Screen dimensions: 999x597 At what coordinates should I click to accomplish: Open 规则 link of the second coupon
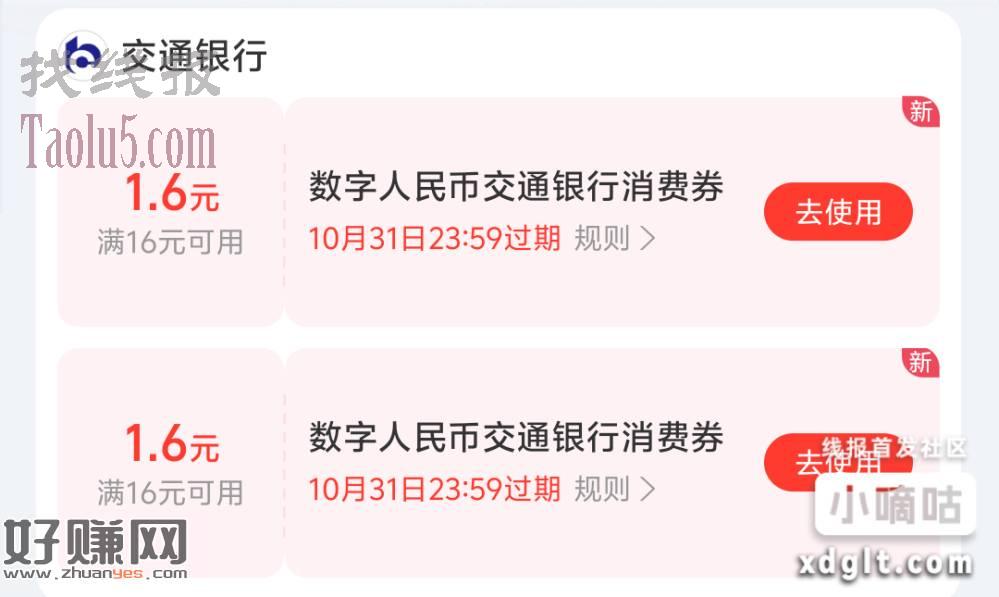pyautogui.click(x=614, y=489)
